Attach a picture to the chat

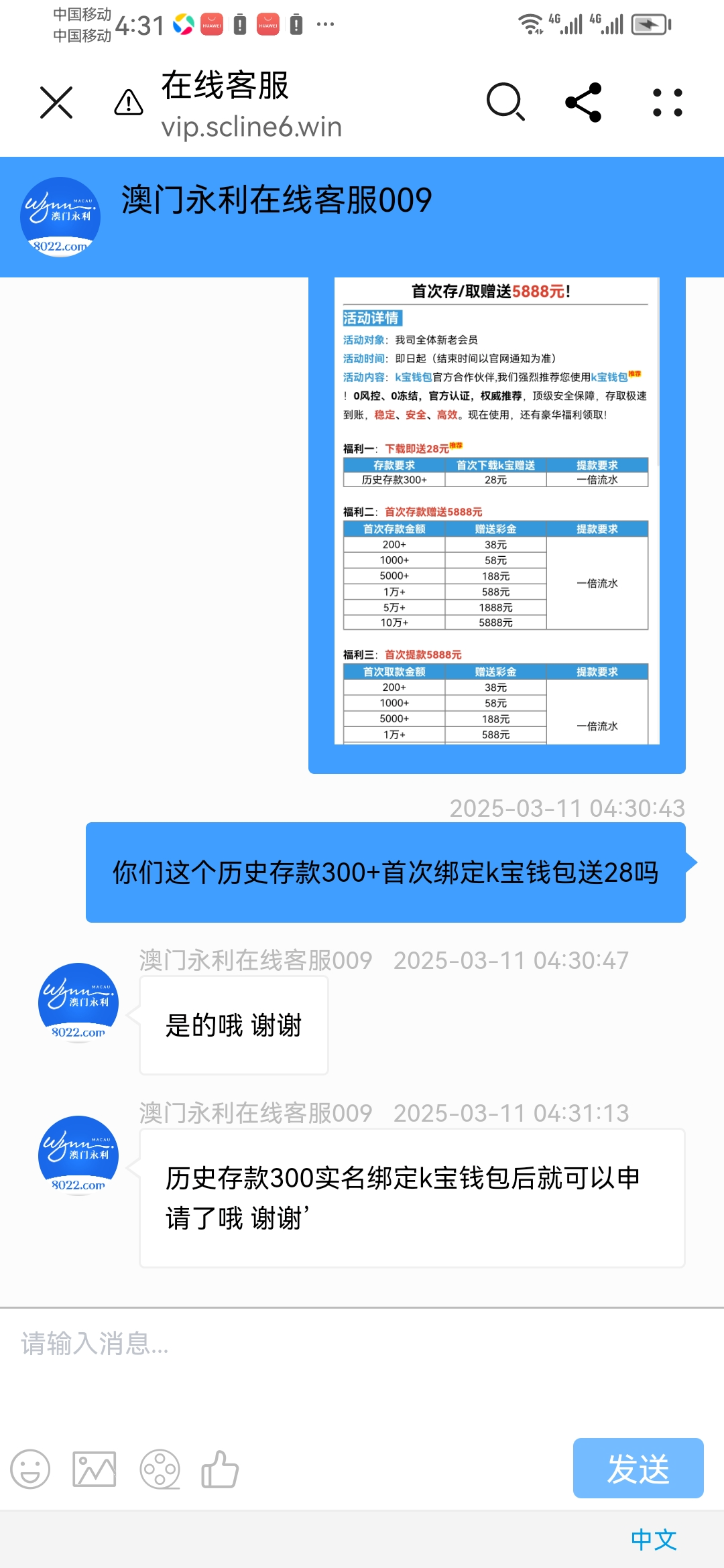click(x=95, y=1469)
